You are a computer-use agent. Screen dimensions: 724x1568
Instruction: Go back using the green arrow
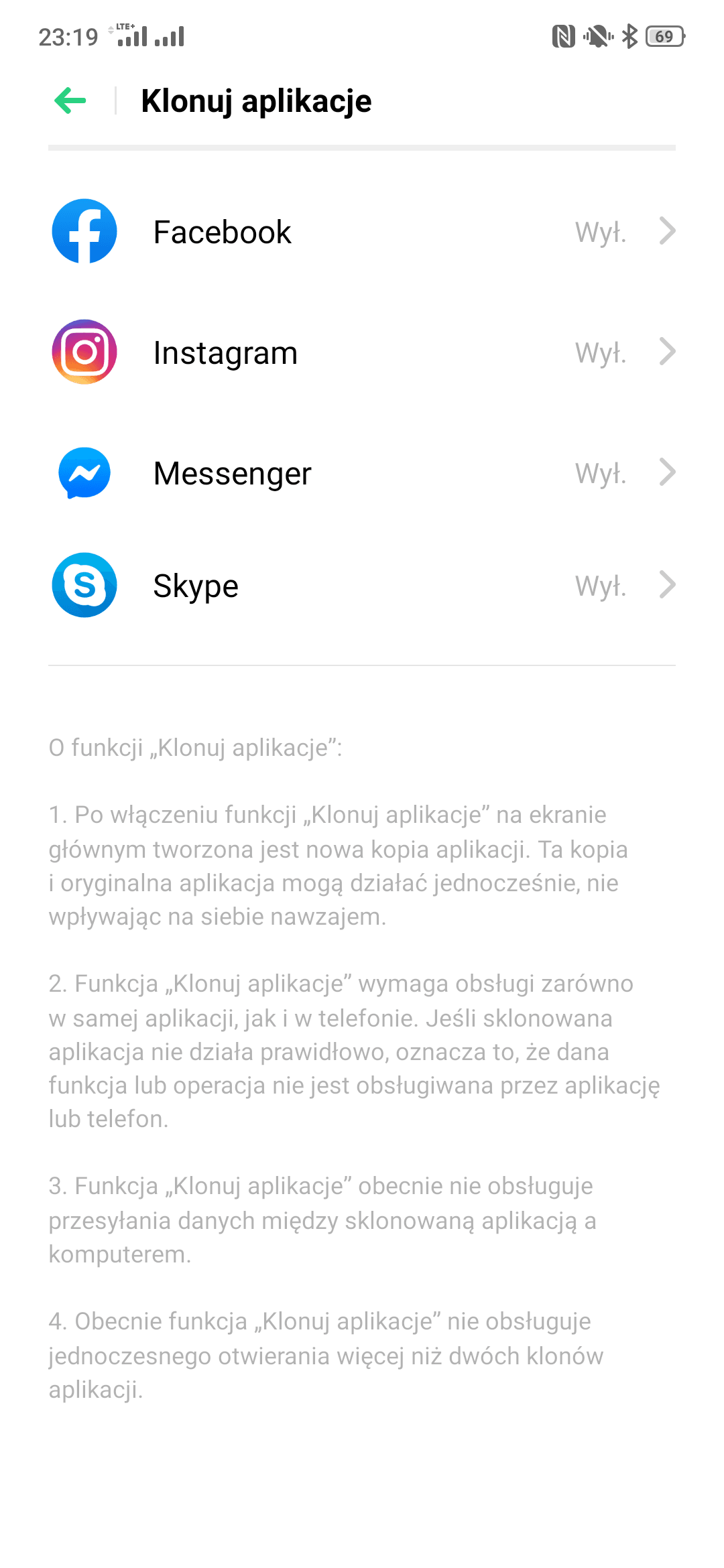coord(70,101)
